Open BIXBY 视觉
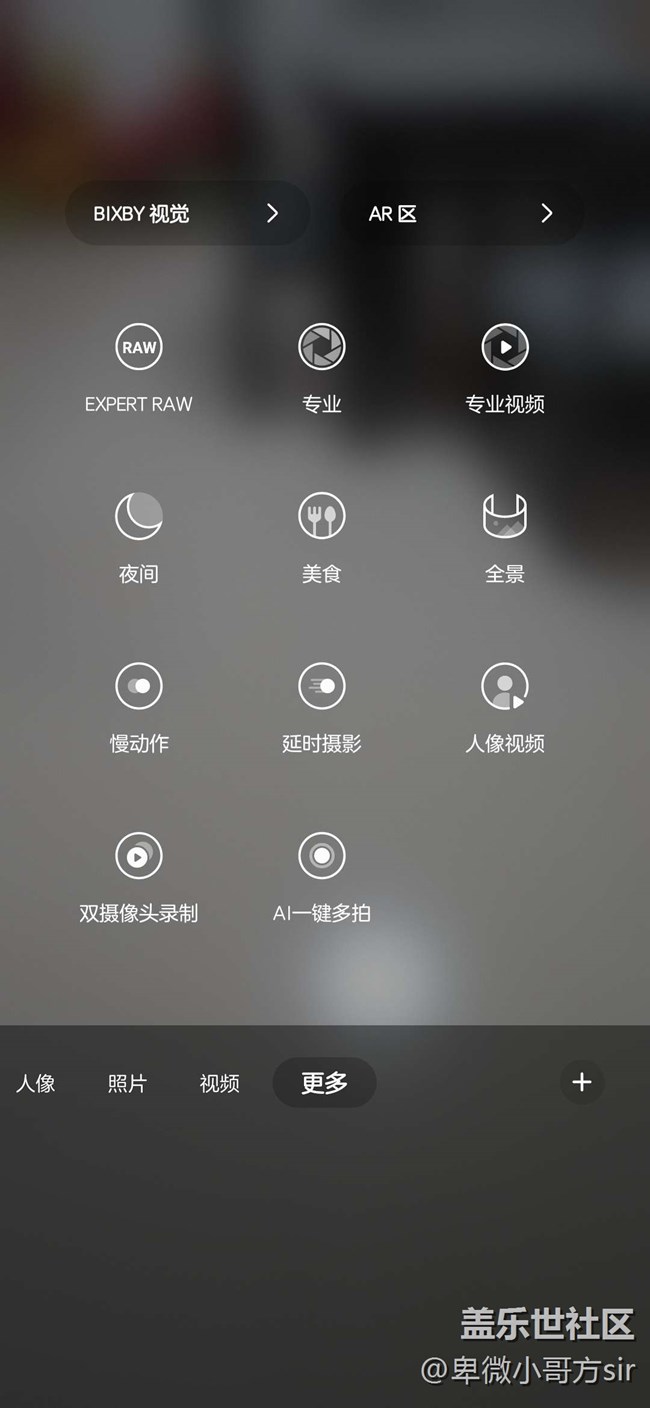This screenshot has height=1408, width=650. pyautogui.click(x=188, y=213)
